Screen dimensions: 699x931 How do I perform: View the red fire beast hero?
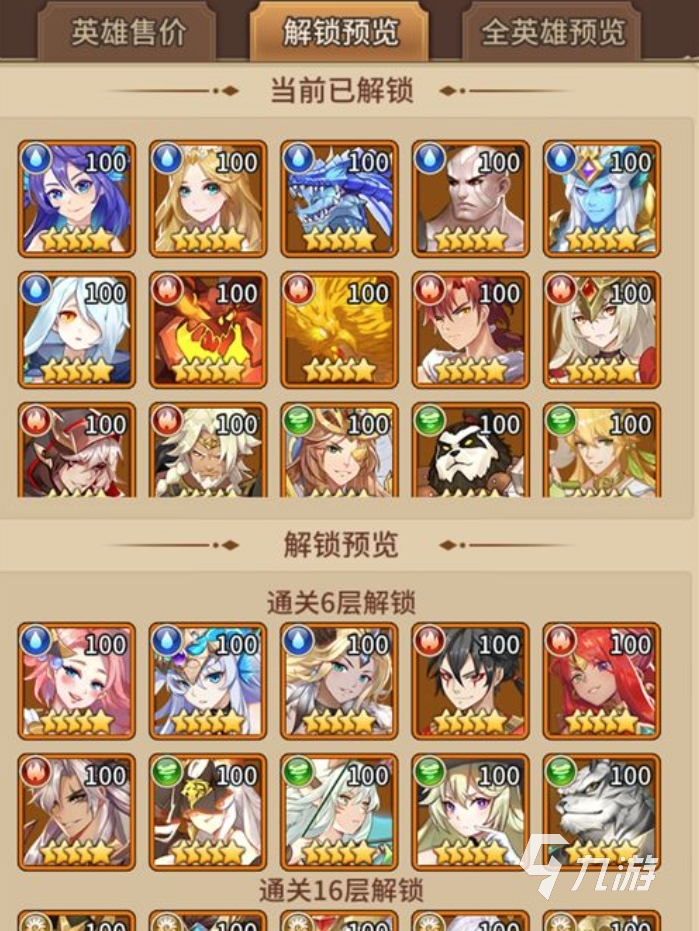click(x=208, y=330)
